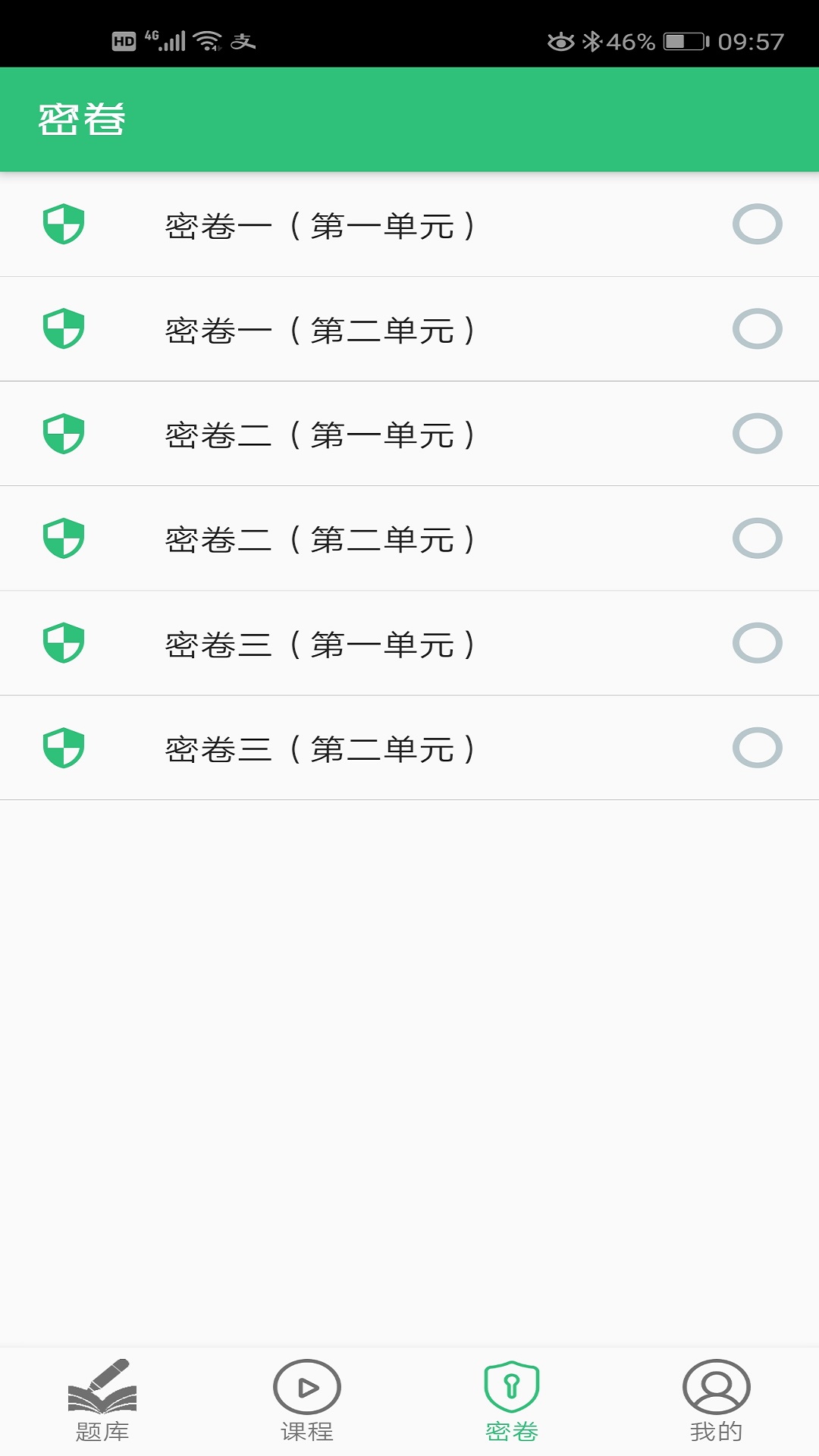Click the shield icon beside 密卷三（第二单元）

tap(64, 748)
